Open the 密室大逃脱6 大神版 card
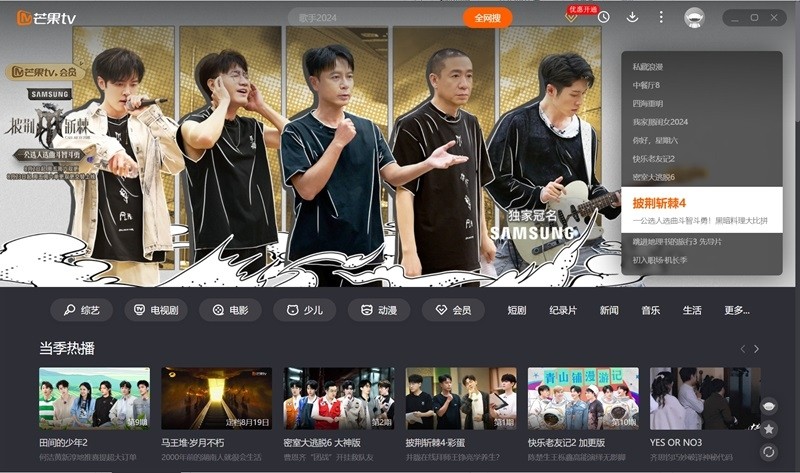800x473 pixels. [x=339, y=398]
